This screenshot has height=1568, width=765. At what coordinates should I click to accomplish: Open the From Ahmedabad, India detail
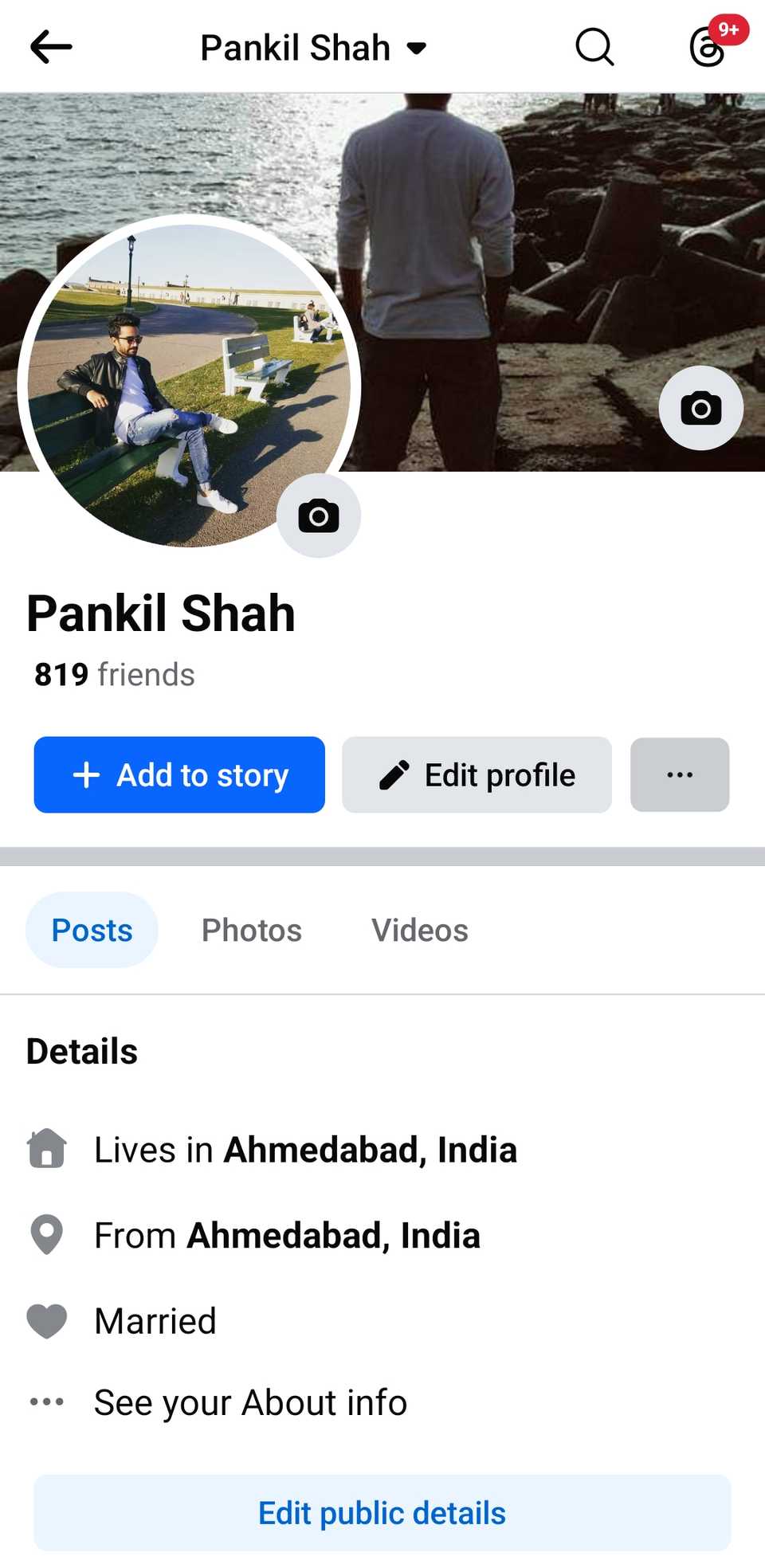(x=287, y=1236)
